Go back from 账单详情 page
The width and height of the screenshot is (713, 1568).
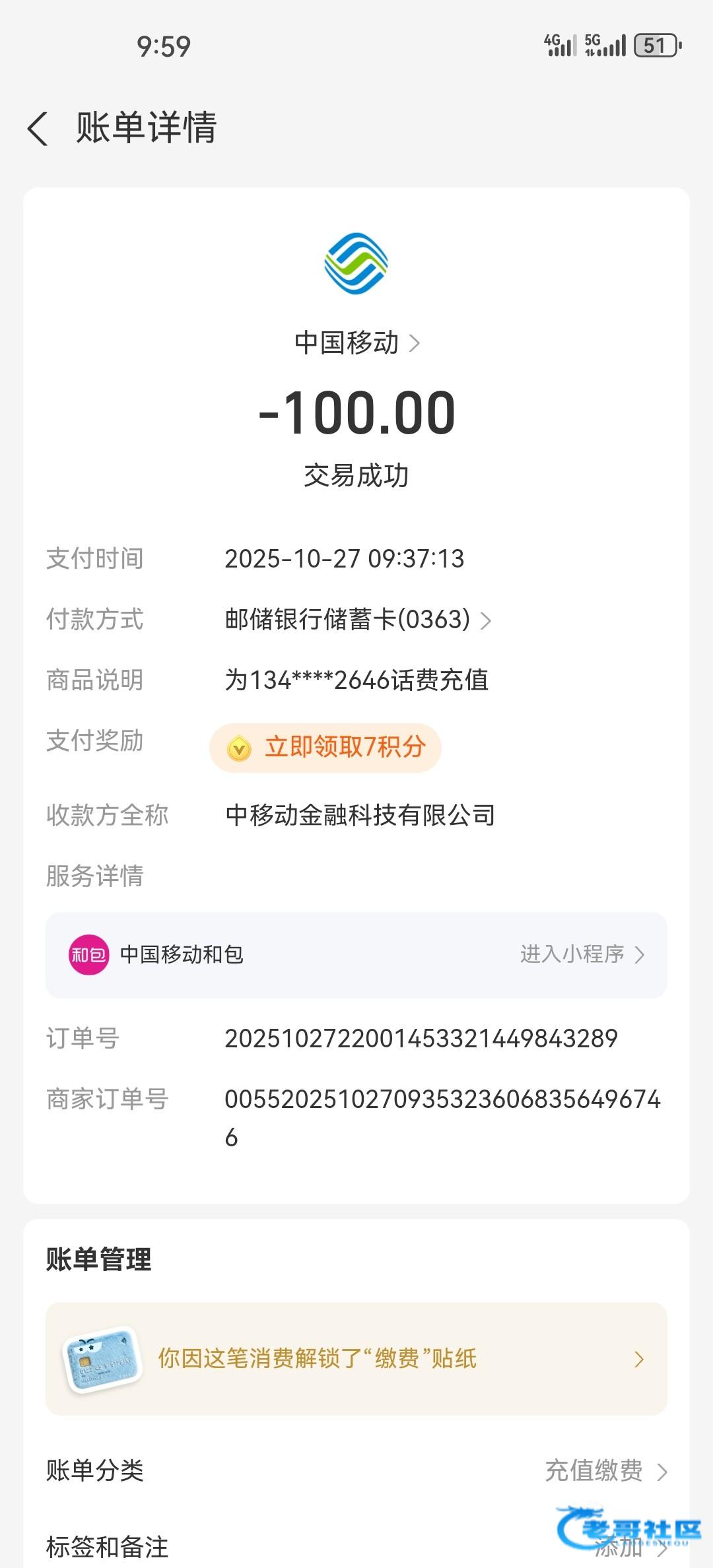tap(38, 128)
